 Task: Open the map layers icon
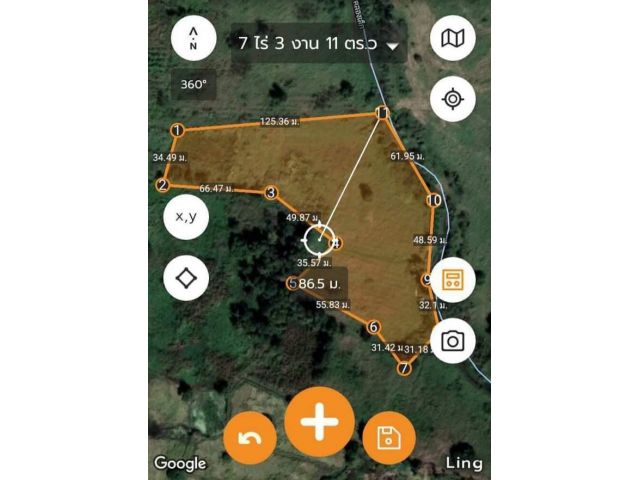[x=453, y=39]
